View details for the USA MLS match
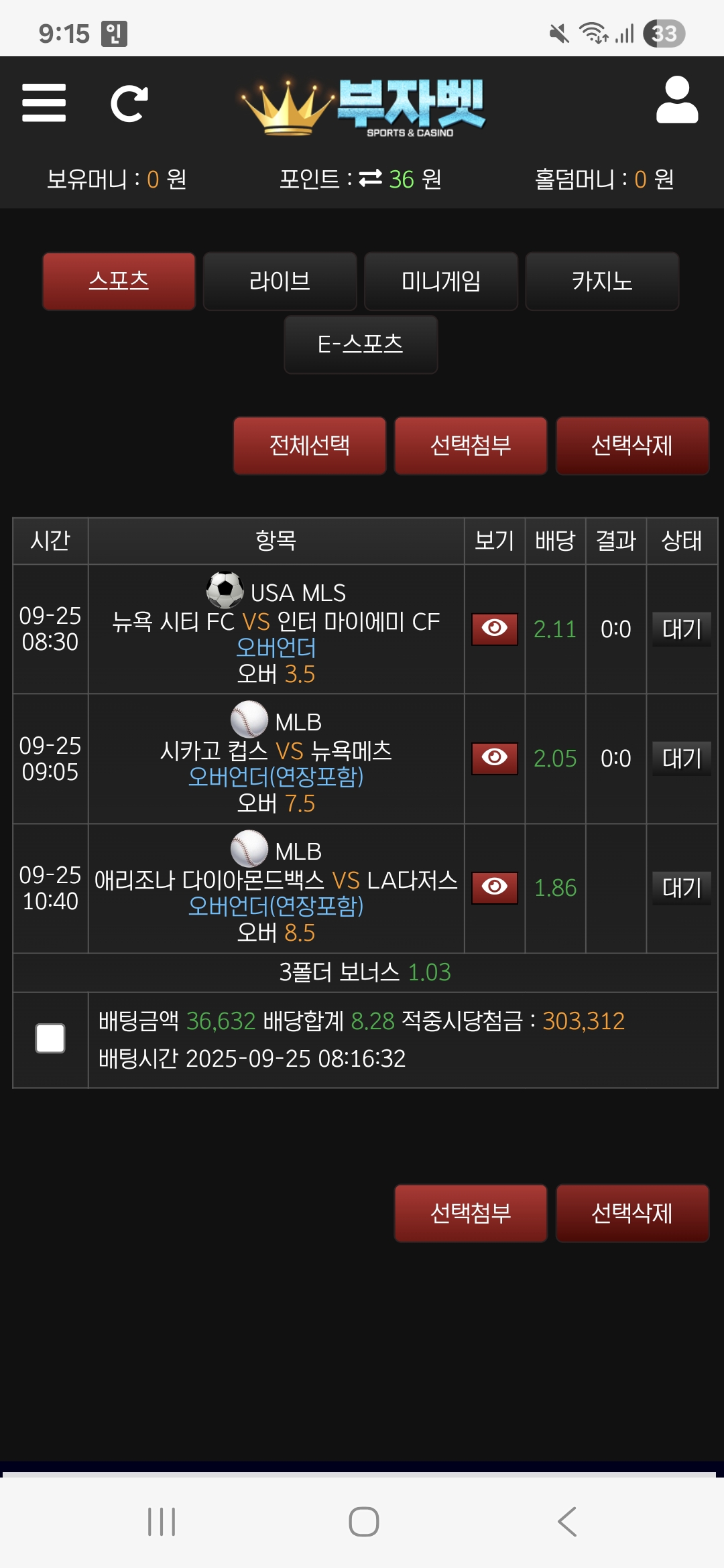Viewport: 724px width, 1568px height. pyautogui.click(x=495, y=629)
